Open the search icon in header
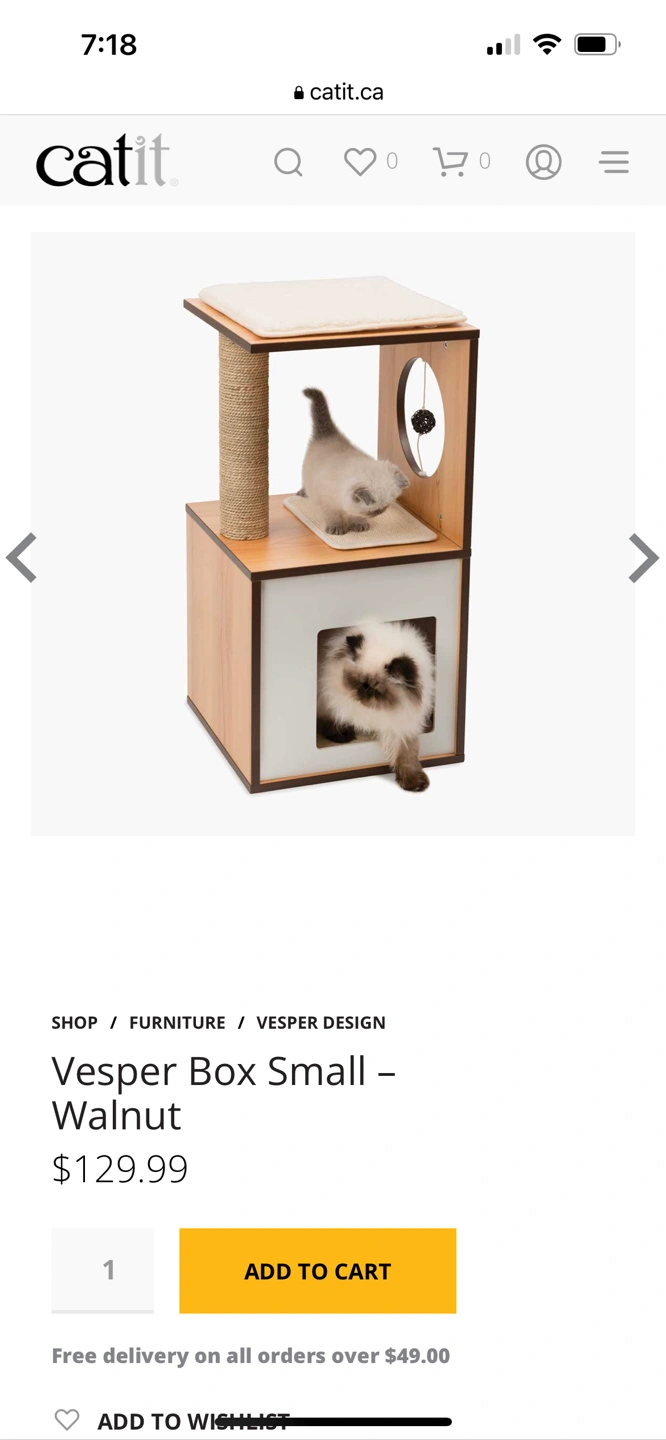This screenshot has height=1440, width=666. 288,162
